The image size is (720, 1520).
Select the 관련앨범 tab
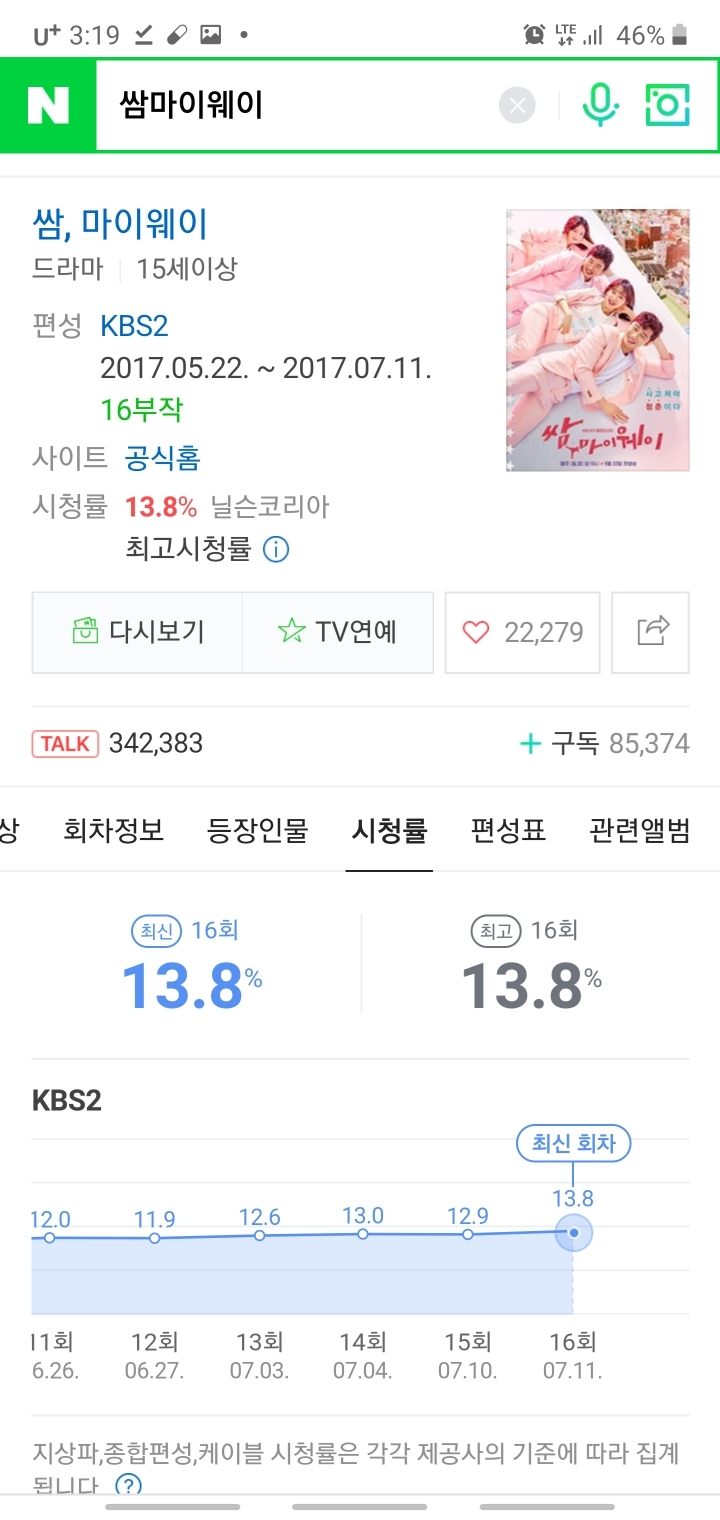pos(639,832)
